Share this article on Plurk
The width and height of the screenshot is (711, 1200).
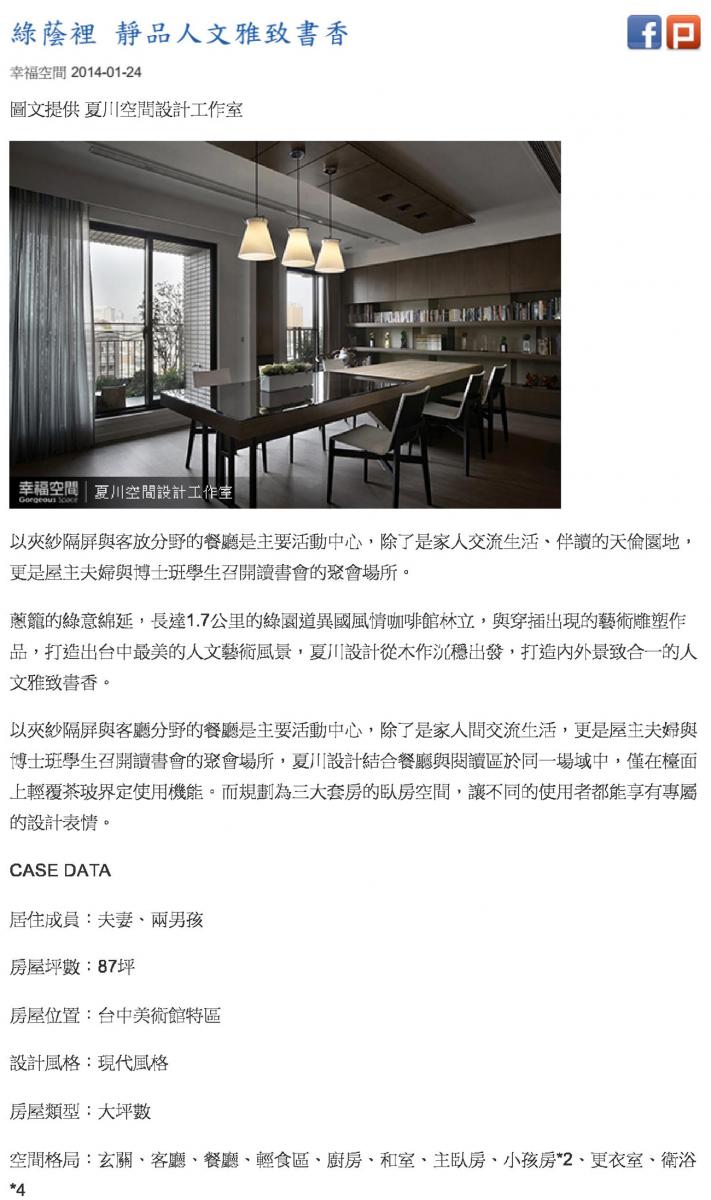[x=683, y=33]
